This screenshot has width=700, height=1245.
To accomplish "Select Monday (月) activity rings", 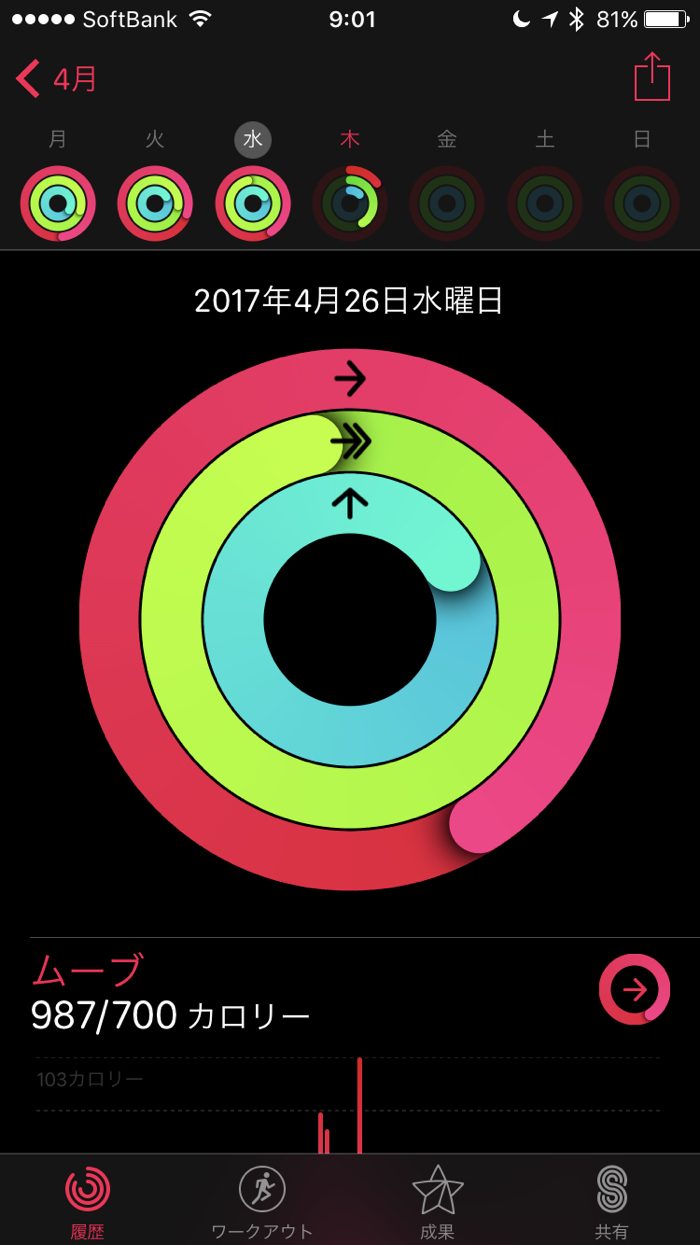I will 58,203.
